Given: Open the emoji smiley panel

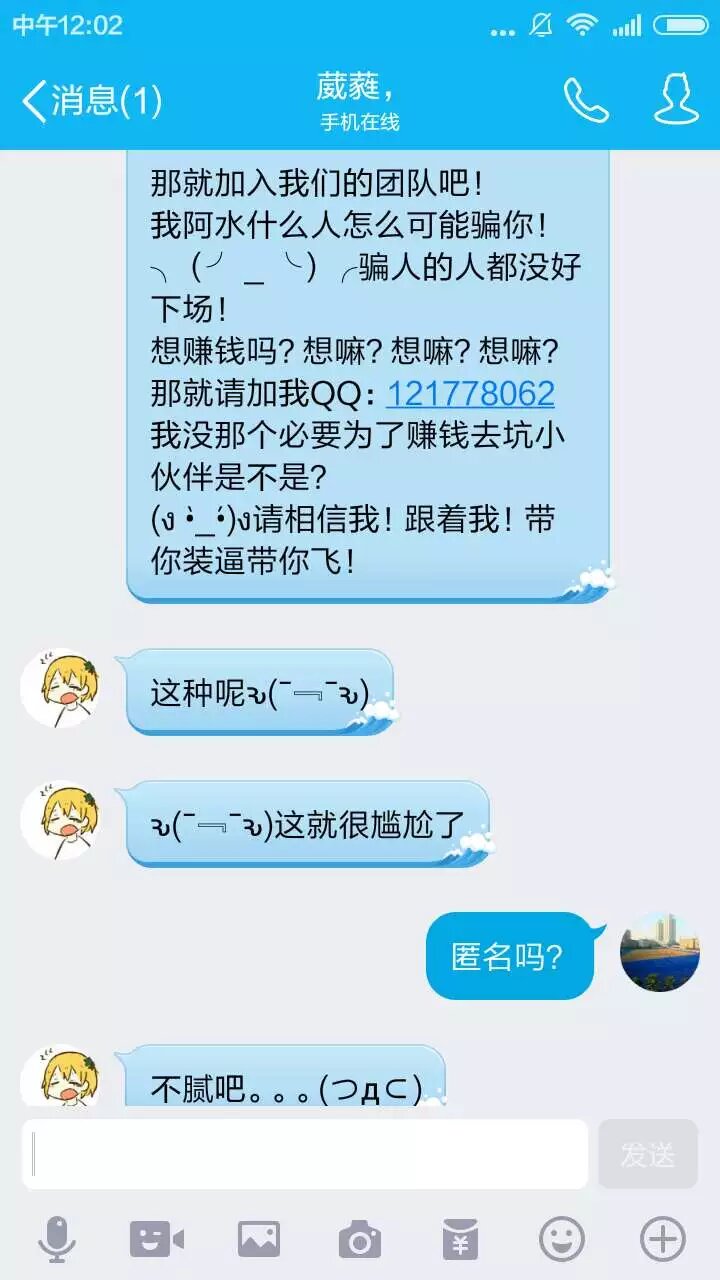Looking at the screenshot, I should tap(561, 1240).
